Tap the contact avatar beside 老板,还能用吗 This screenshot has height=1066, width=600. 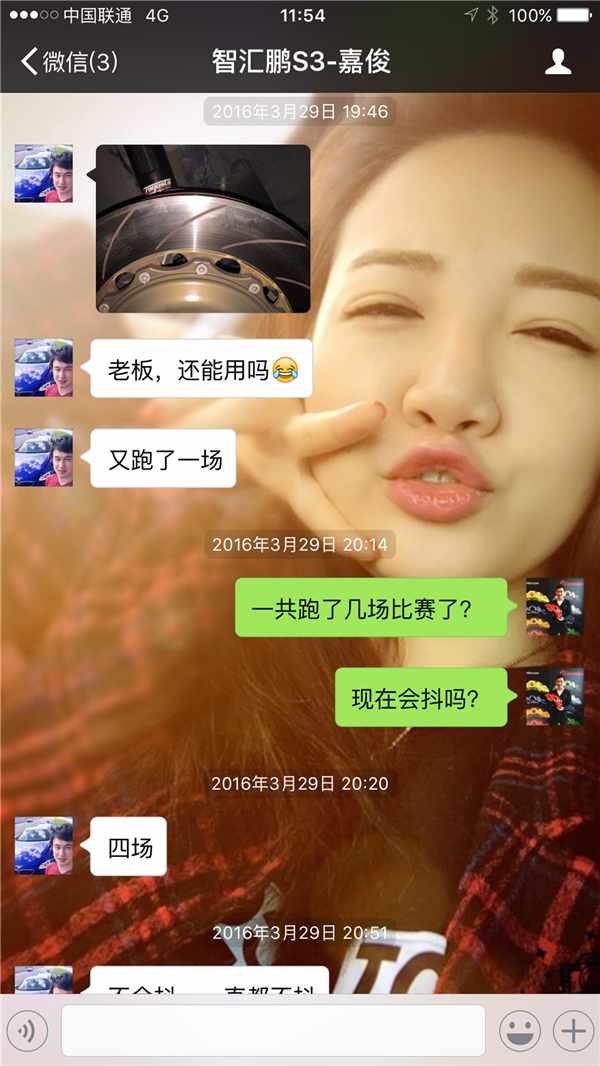(x=43, y=367)
